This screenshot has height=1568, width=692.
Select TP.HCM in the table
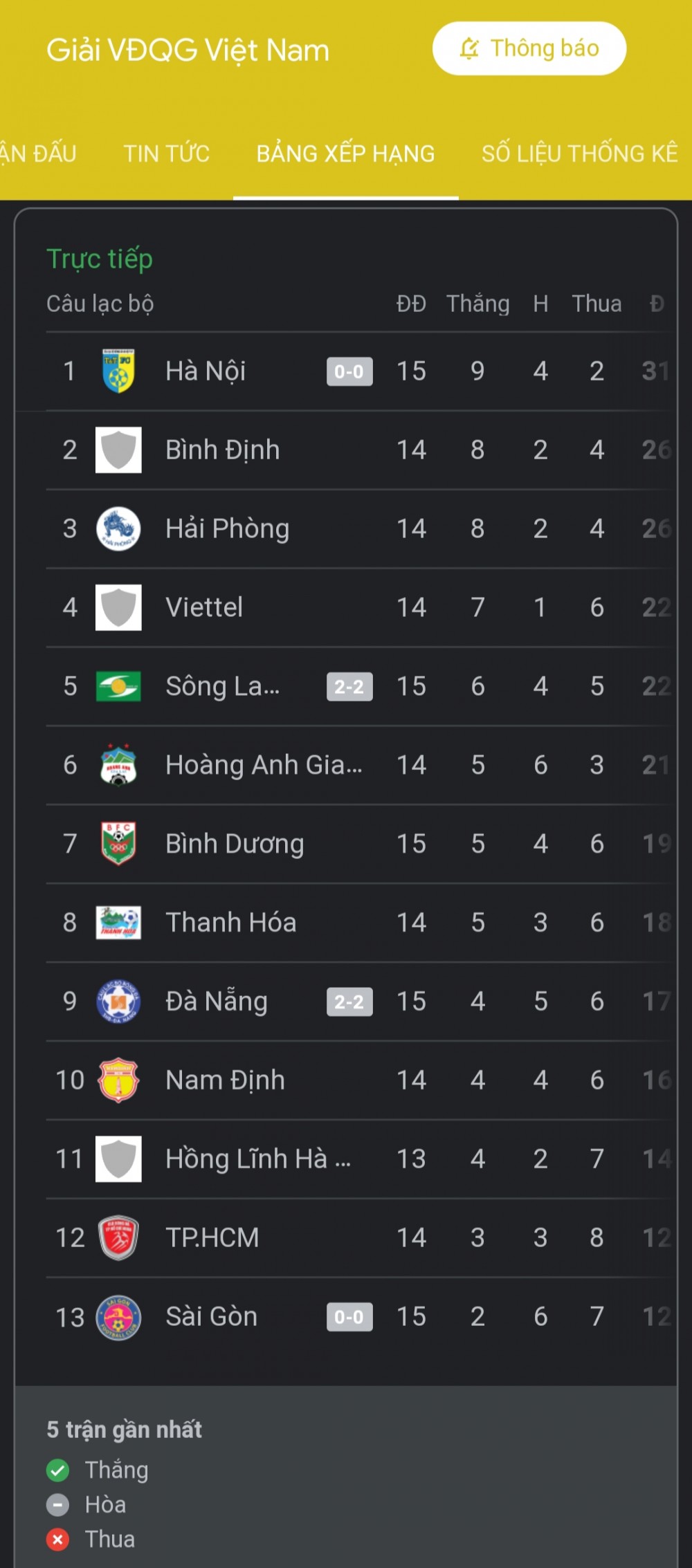point(212,1239)
